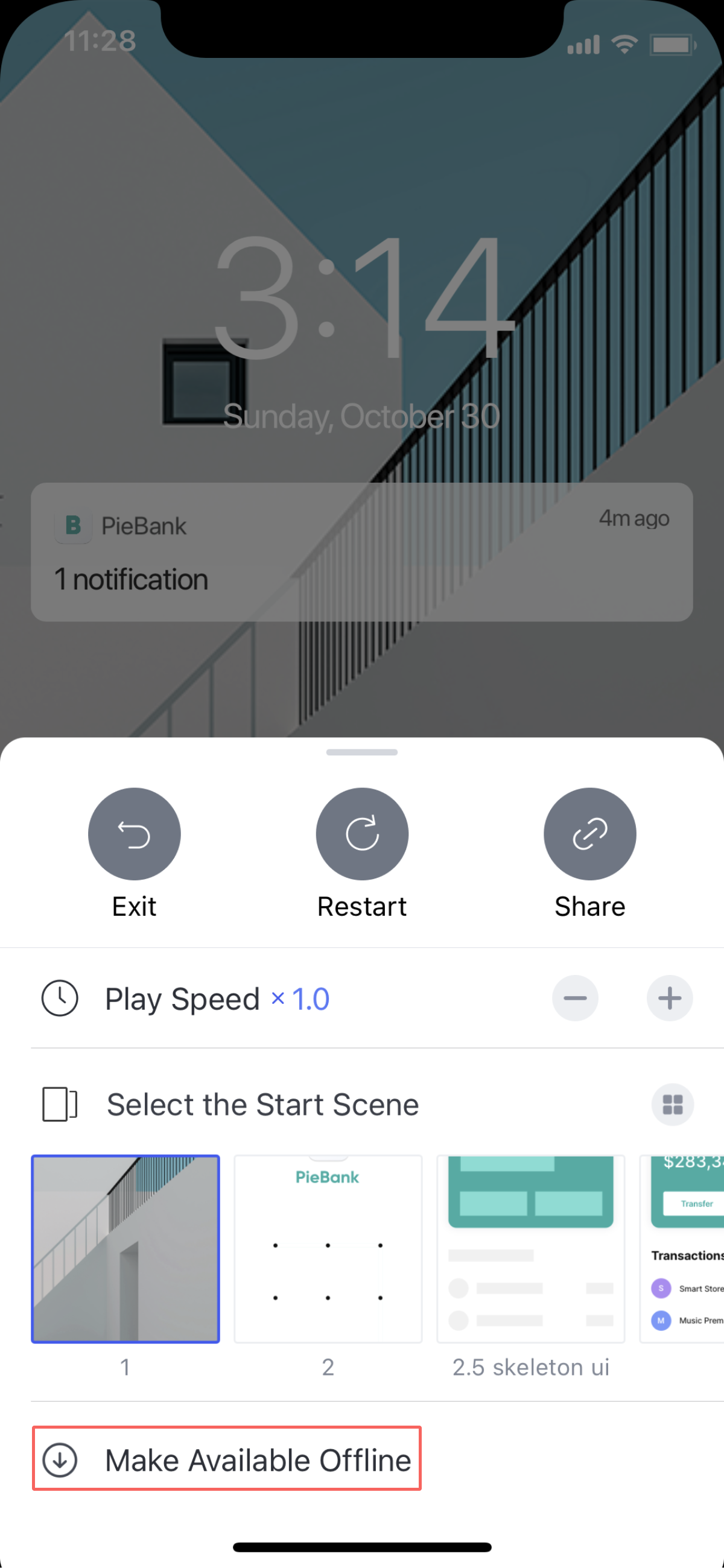Select the Transactions scene thumbnail
This screenshot has height=1568, width=724.
(x=683, y=1248)
